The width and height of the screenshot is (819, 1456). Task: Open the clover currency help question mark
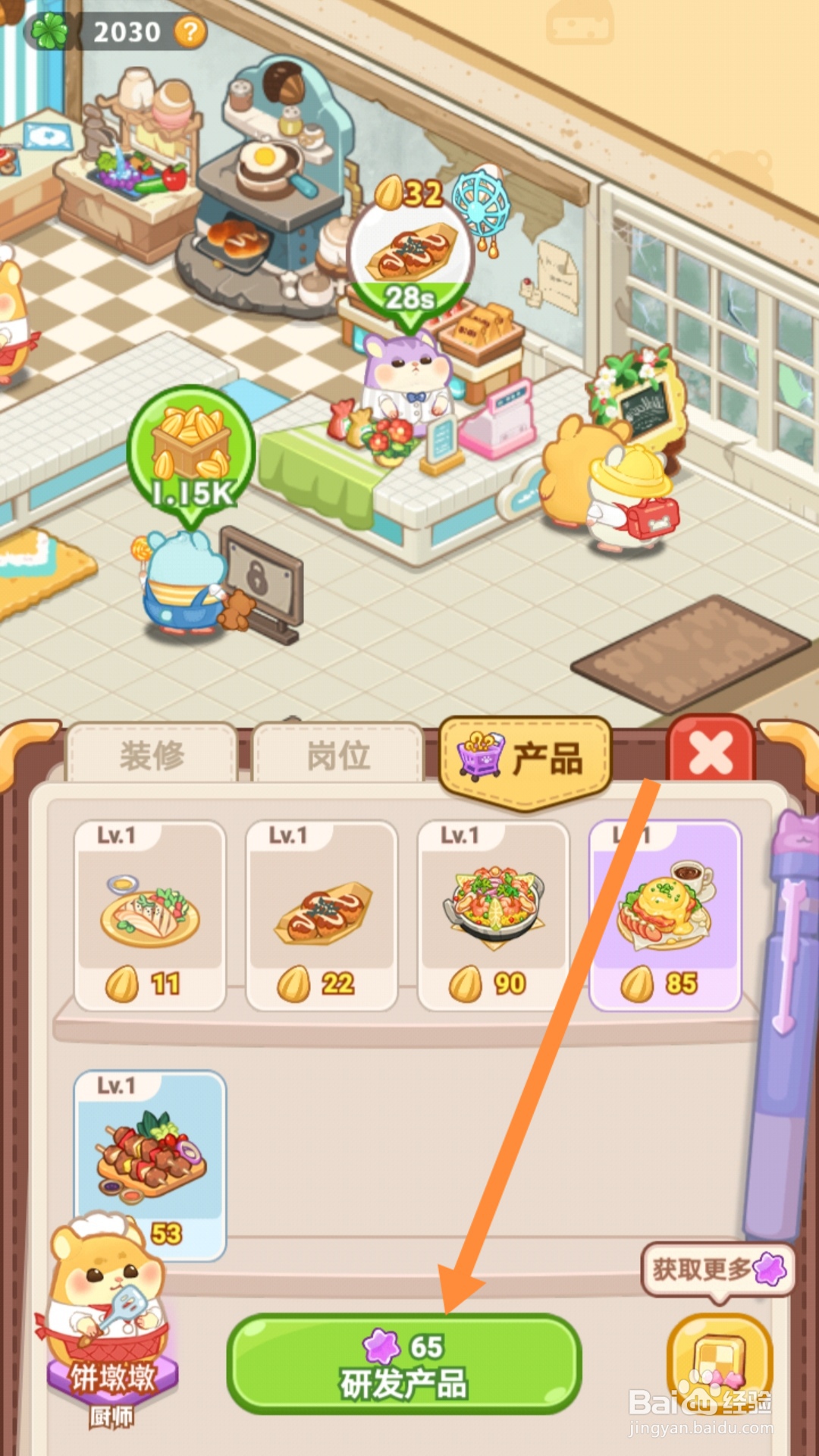click(x=189, y=30)
